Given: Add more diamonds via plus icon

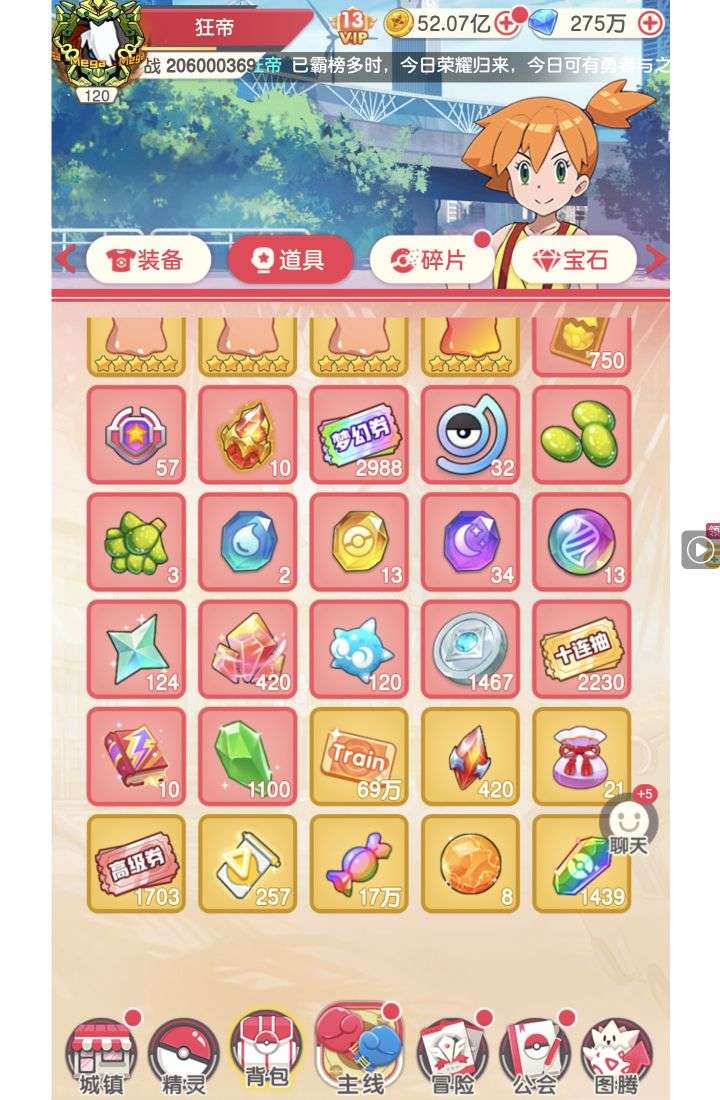Looking at the screenshot, I should tap(650, 23).
